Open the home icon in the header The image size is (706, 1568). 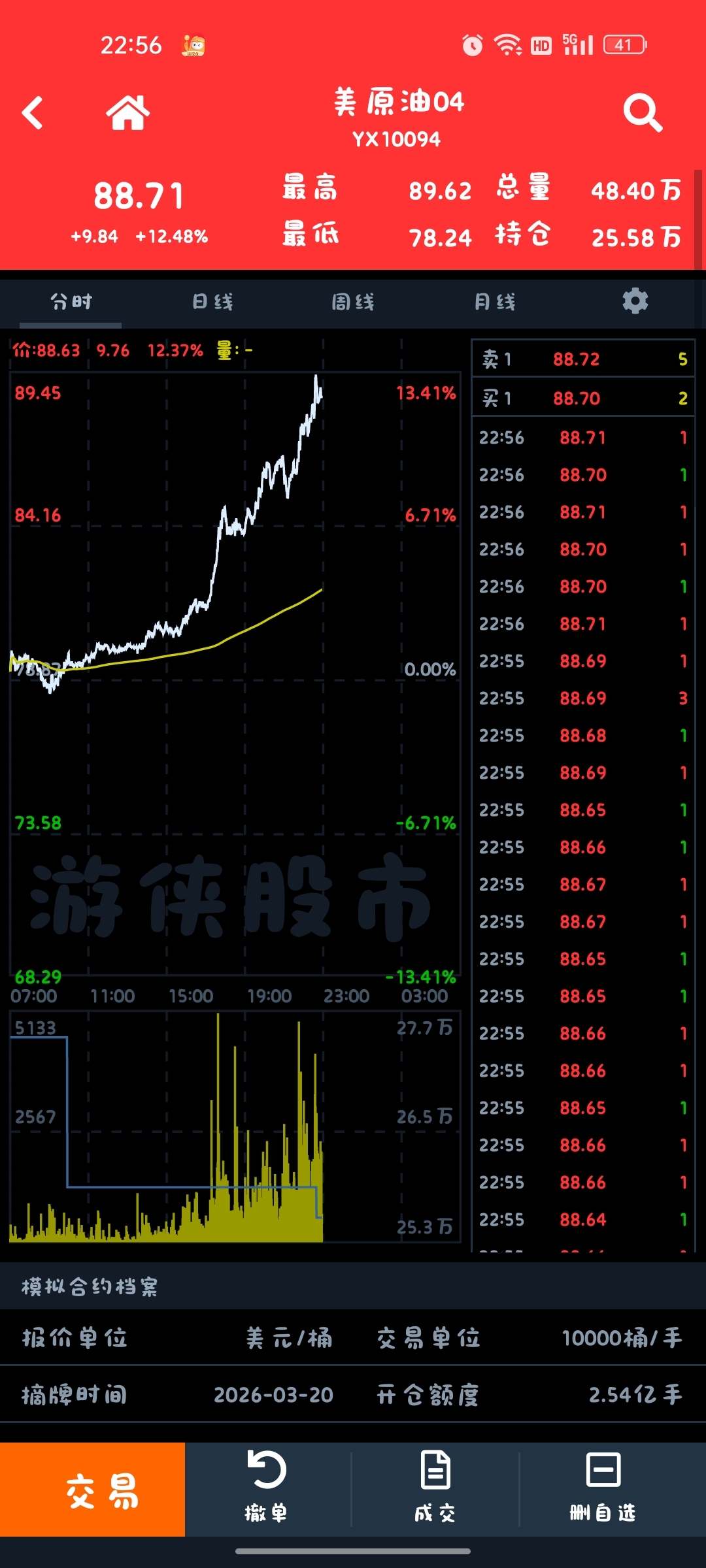(x=128, y=113)
